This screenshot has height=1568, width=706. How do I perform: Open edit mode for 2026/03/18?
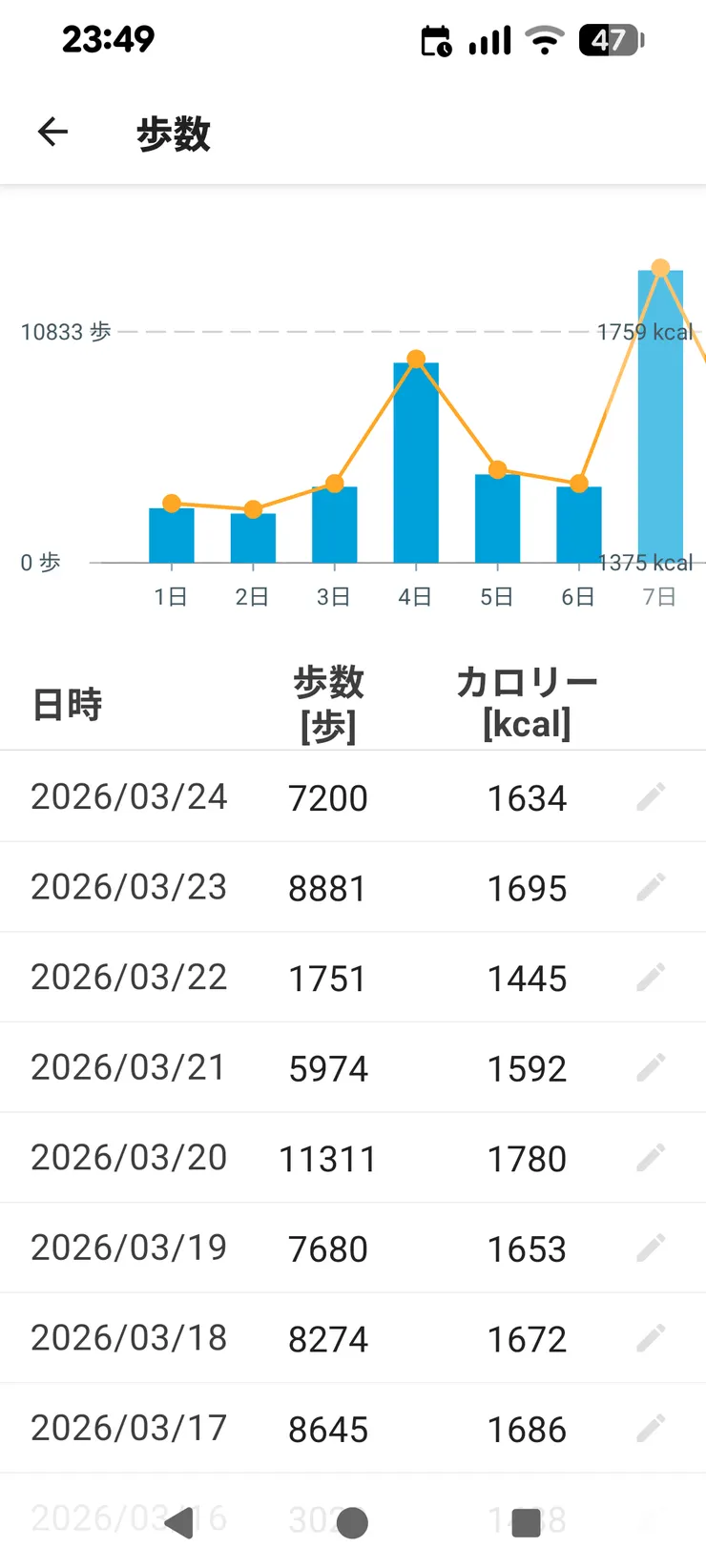click(x=650, y=1336)
